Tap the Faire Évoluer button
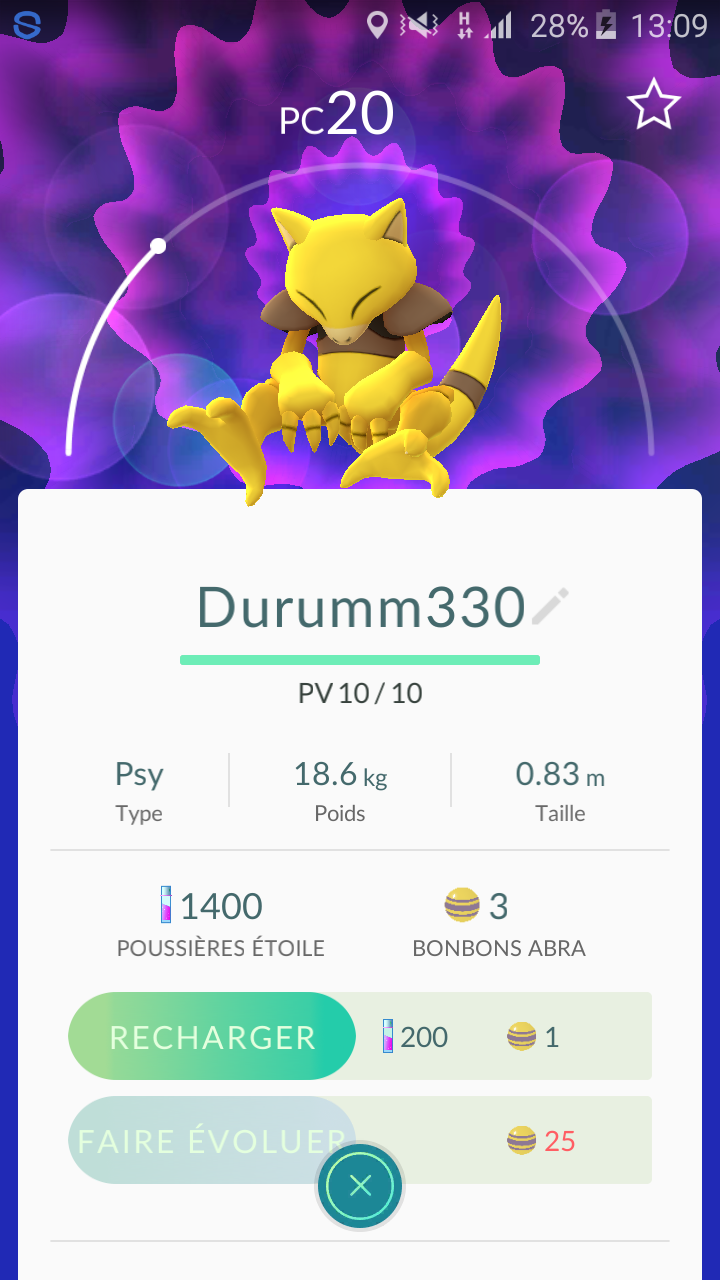720x1280 pixels. [212, 1140]
